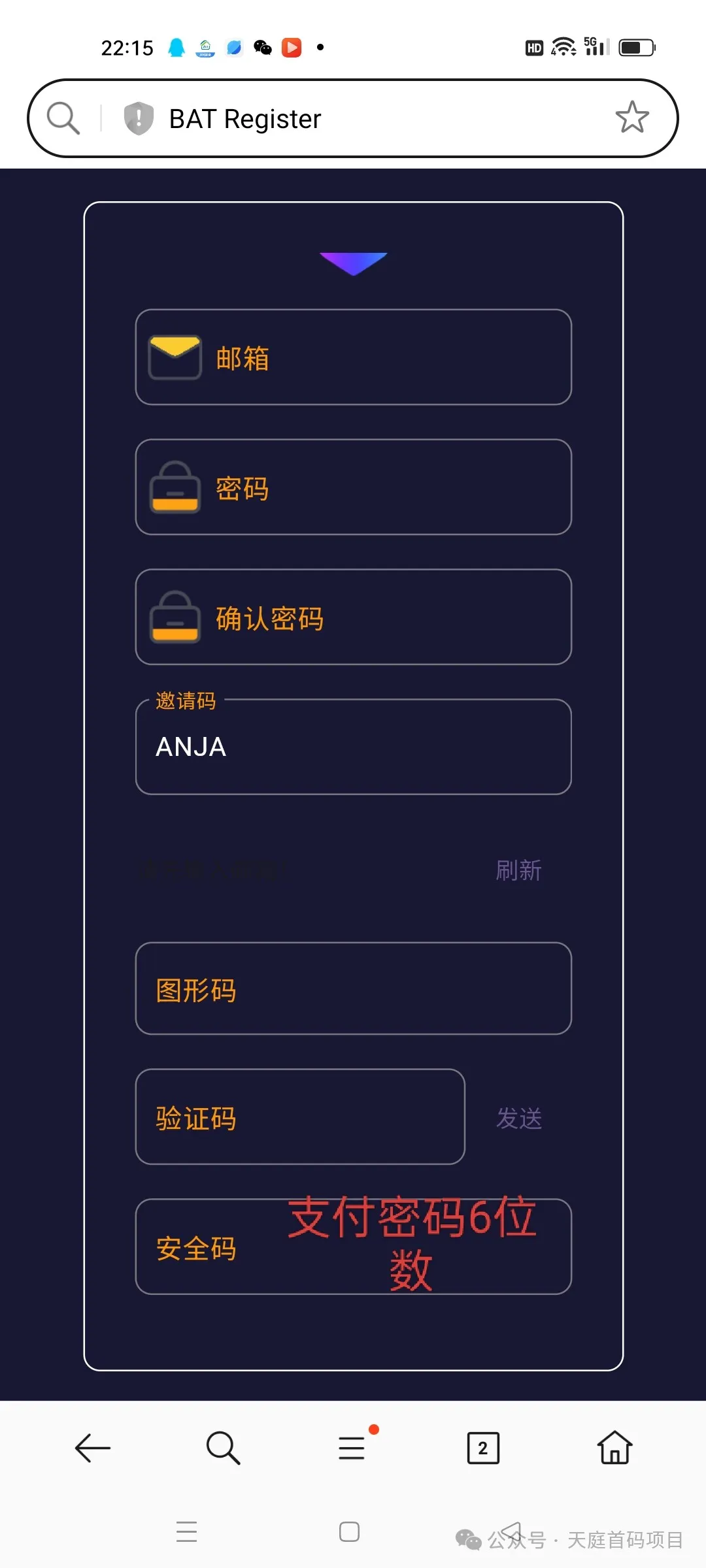Tap the 邮箱 email input field
The height and width of the screenshot is (1568, 706).
[353, 357]
